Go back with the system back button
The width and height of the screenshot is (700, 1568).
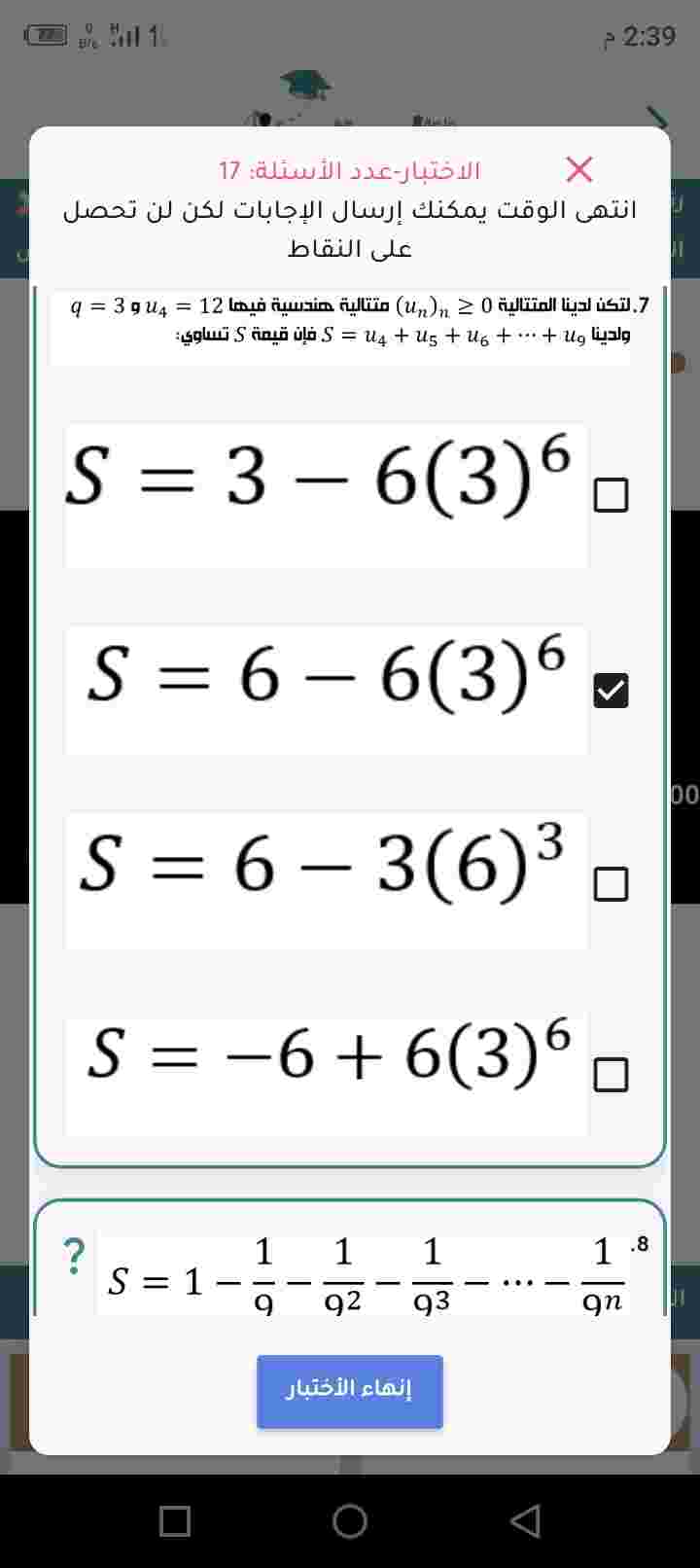tap(525, 1520)
